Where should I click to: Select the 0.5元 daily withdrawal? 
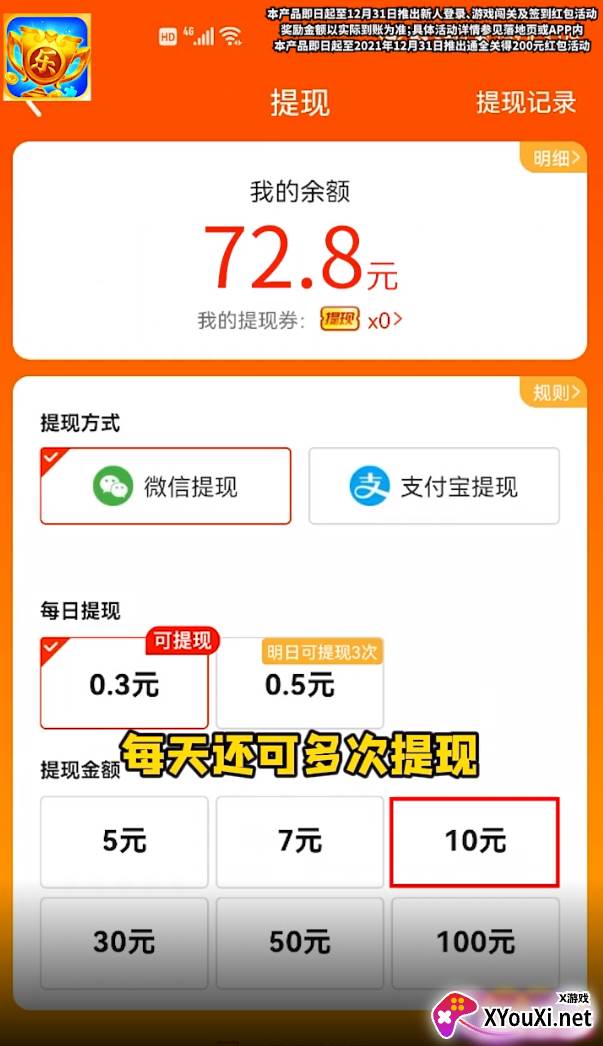tap(300, 685)
